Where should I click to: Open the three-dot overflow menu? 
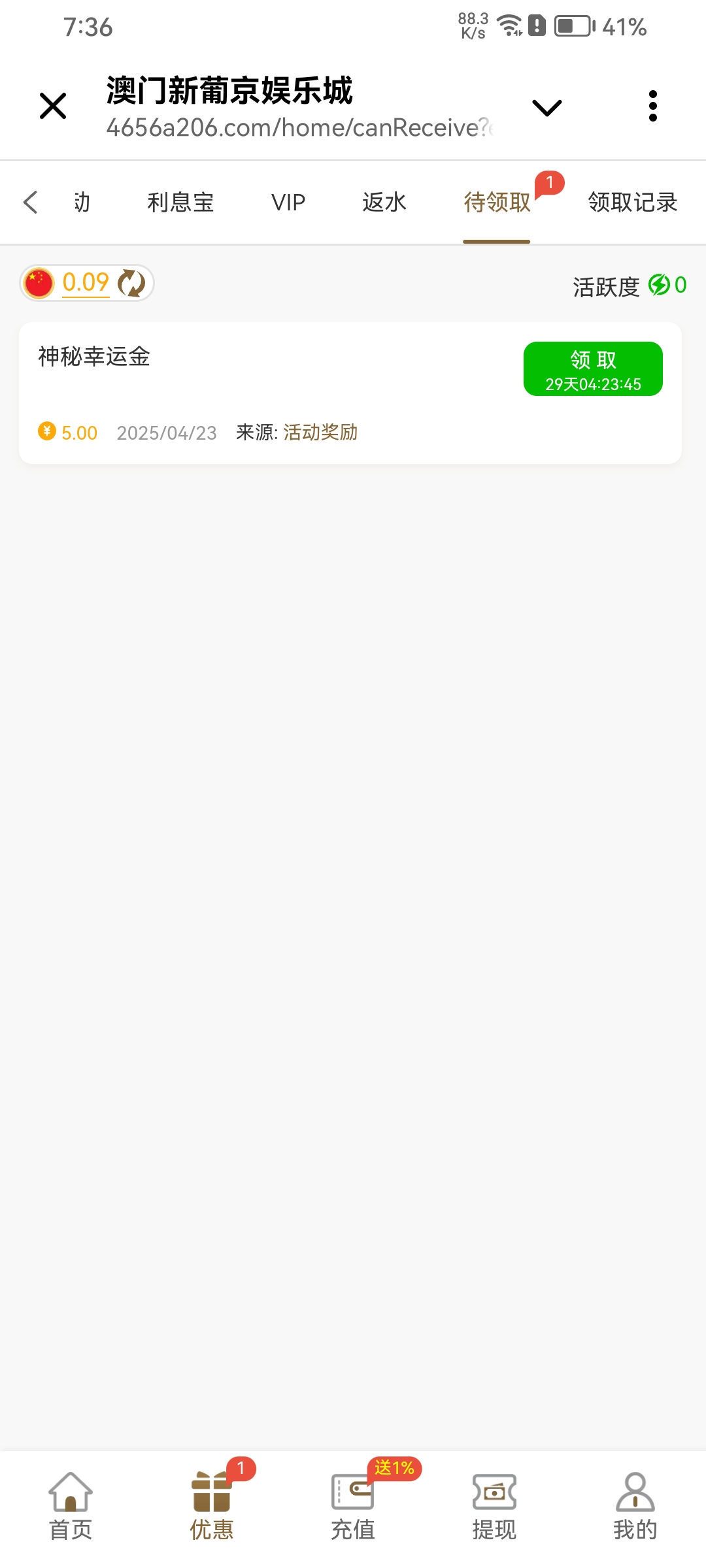[652, 106]
